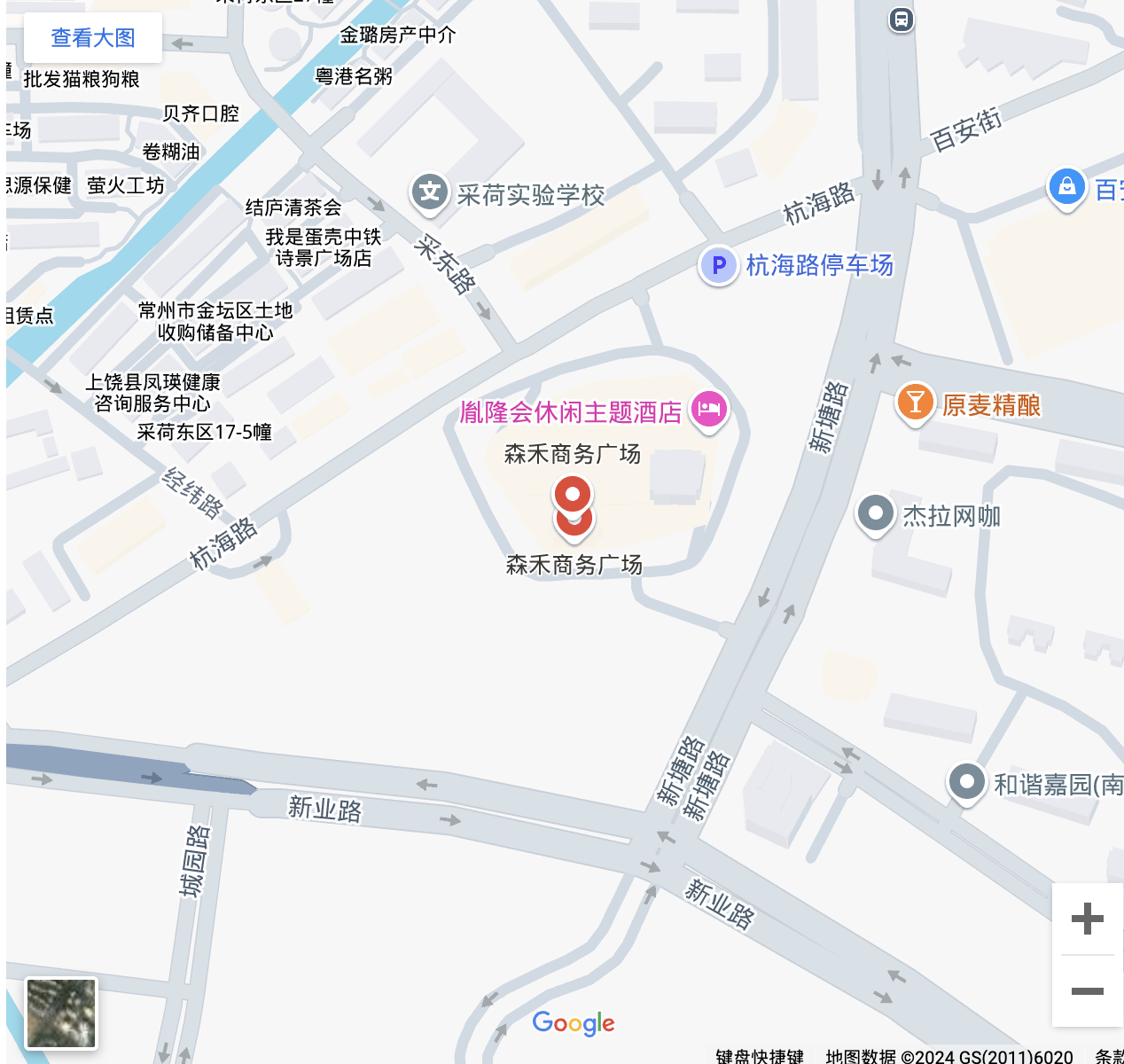Open the 胤隆会休闲主题酒店 hotel marker
This screenshot has height=1064, width=1124.
point(709,410)
